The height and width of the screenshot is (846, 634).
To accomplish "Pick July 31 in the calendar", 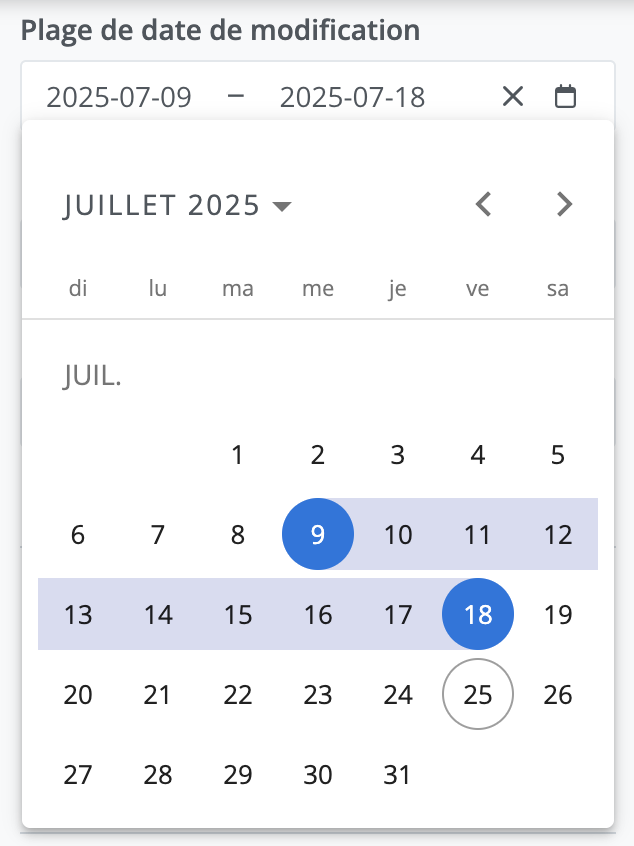I will [x=398, y=774].
